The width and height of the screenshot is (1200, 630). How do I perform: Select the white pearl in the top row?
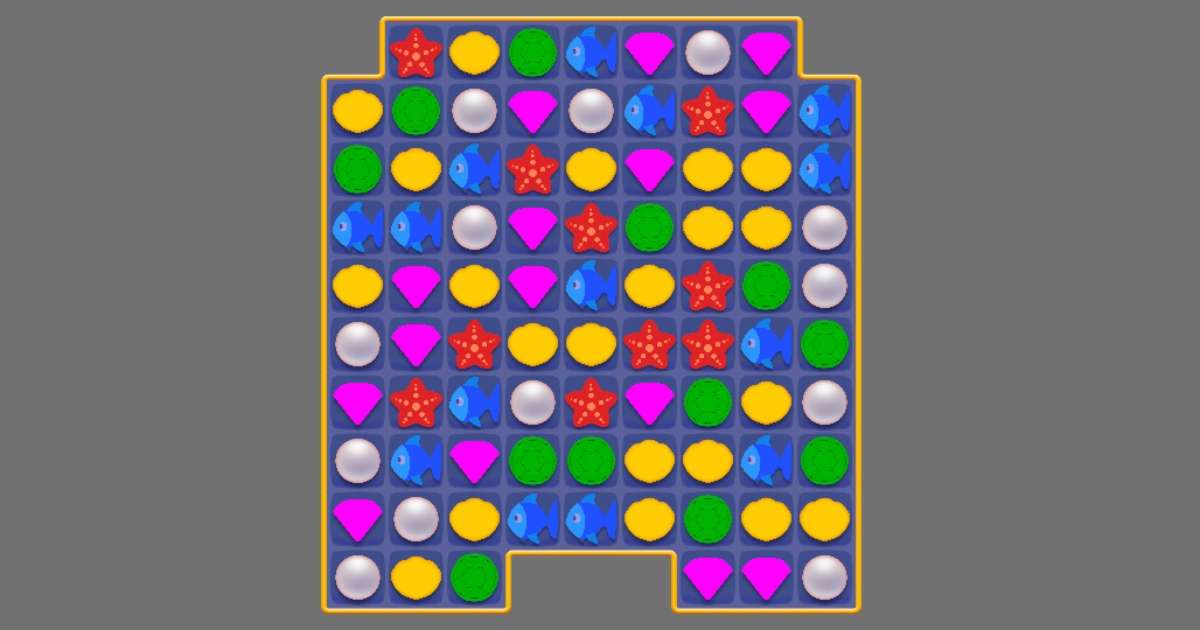pyautogui.click(x=708, y=53)
